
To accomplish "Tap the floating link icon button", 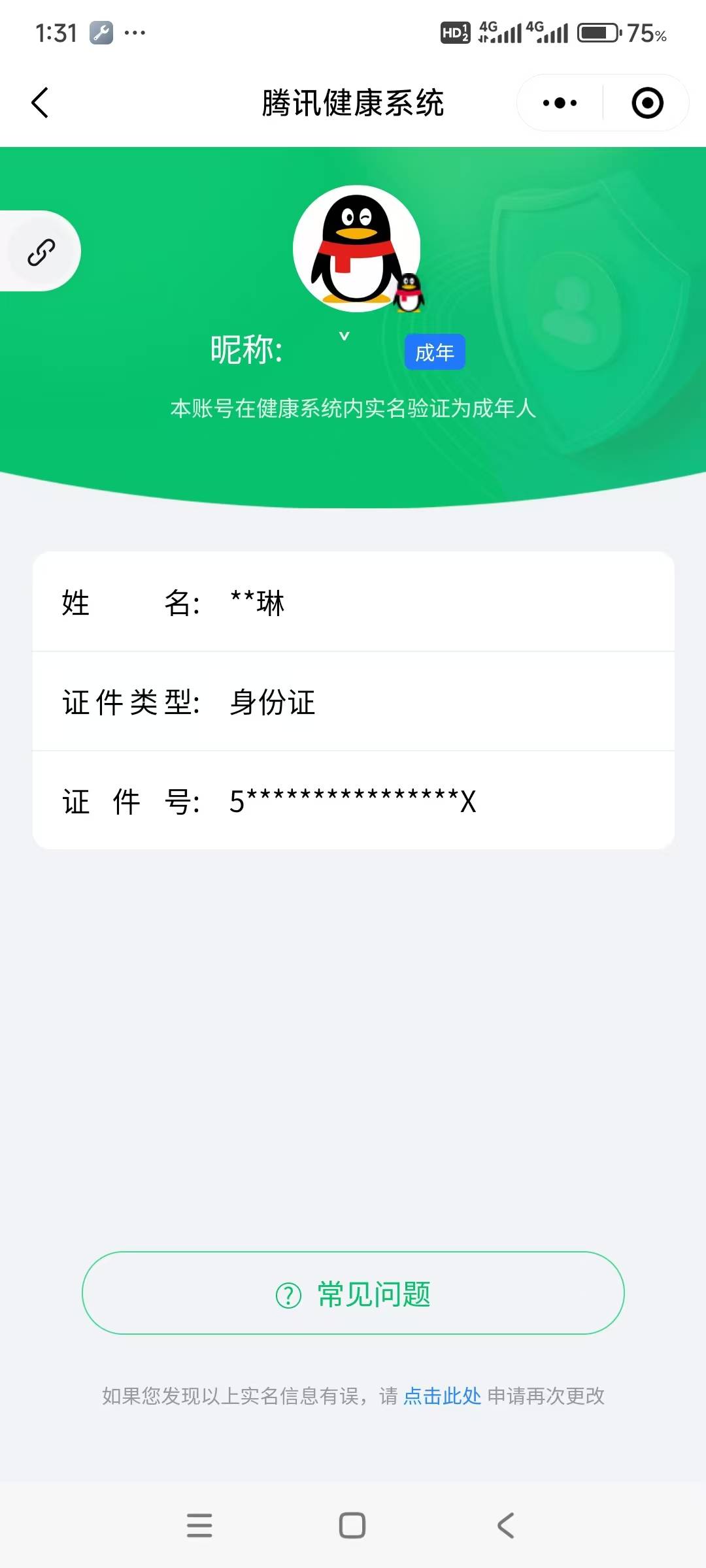I will 41,252.
